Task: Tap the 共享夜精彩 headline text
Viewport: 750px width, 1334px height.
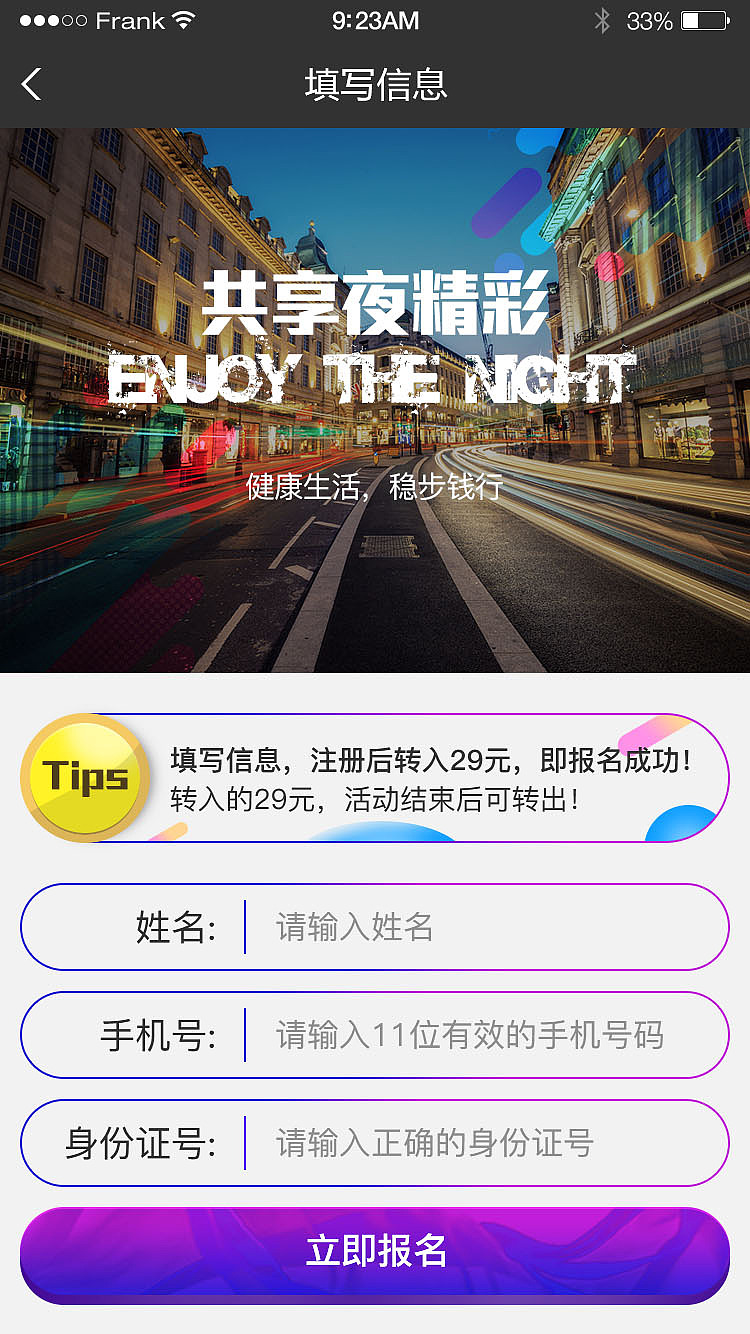Action: click(x=375, y=305)
